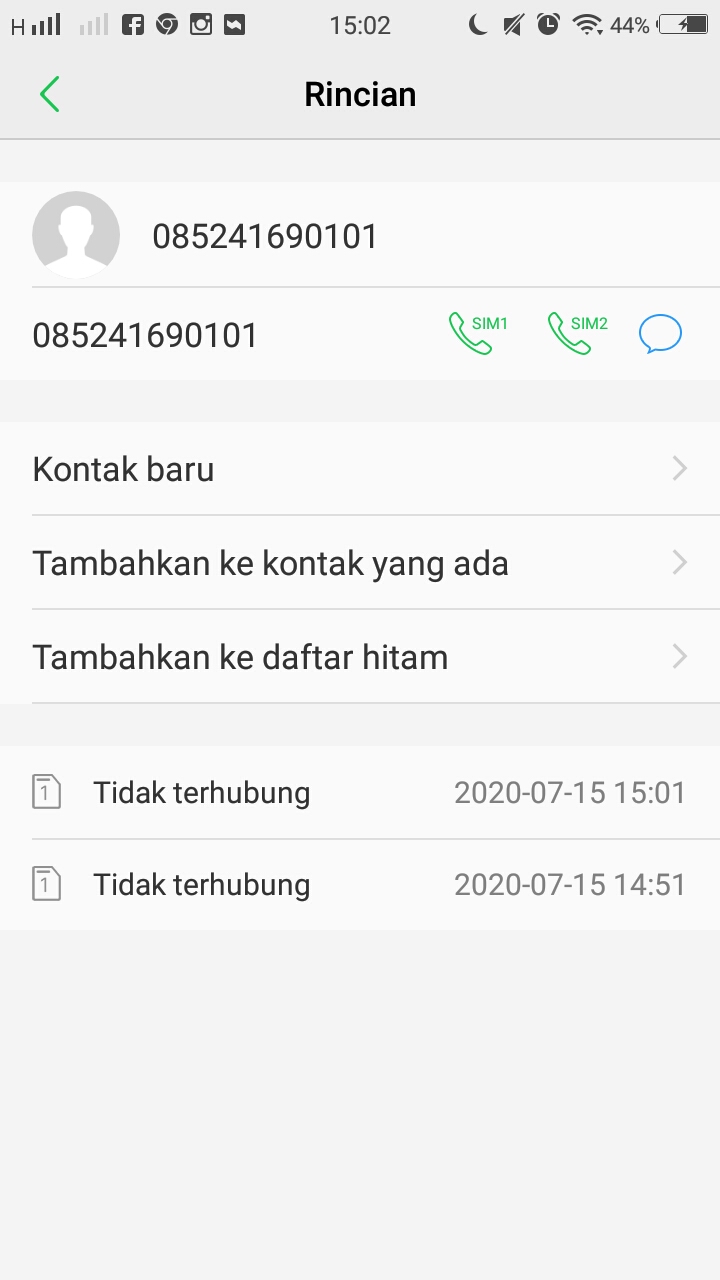720x1280 pixels.
Task: Select Tambahkan ke kontak yang ada
Action: [360, 563]
